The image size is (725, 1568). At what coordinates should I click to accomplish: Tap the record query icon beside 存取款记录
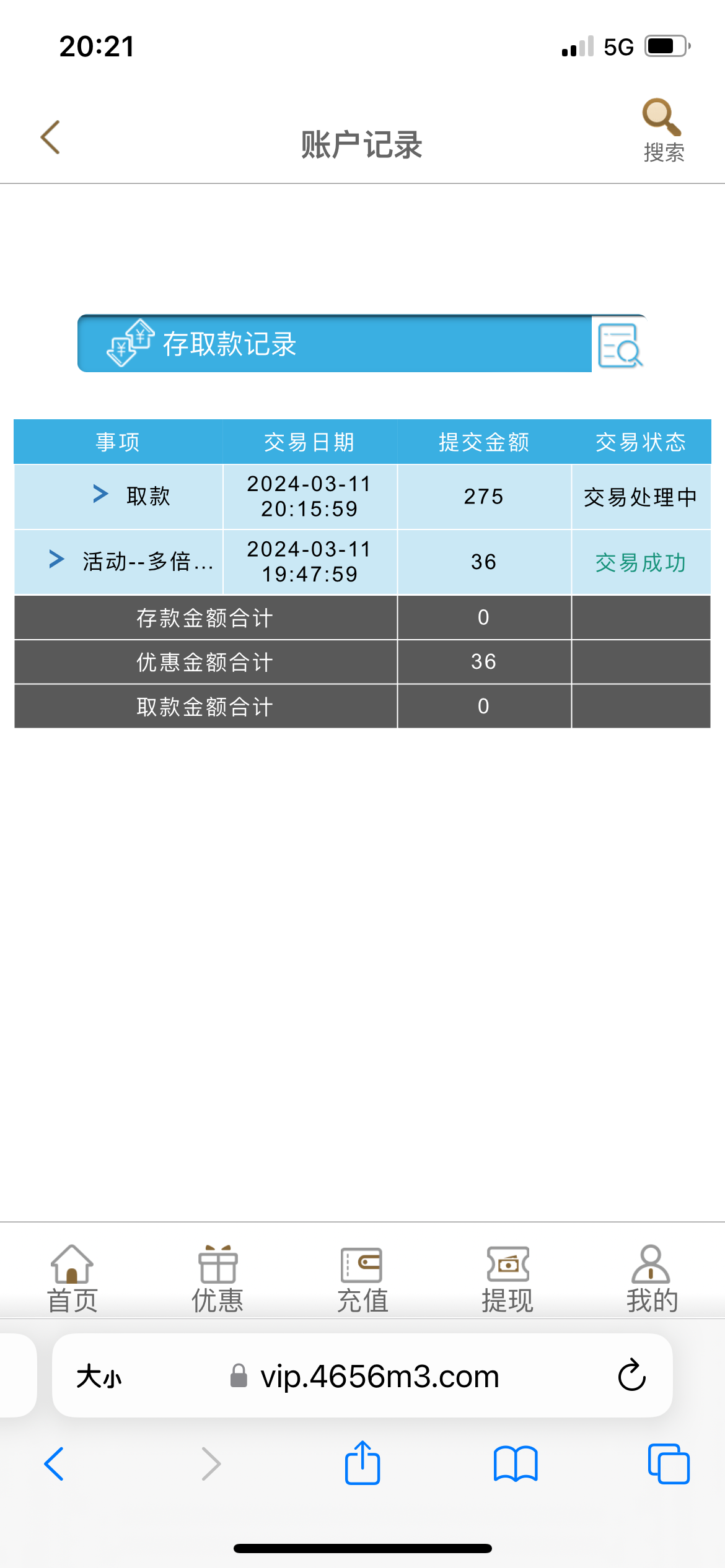[619, 345]
